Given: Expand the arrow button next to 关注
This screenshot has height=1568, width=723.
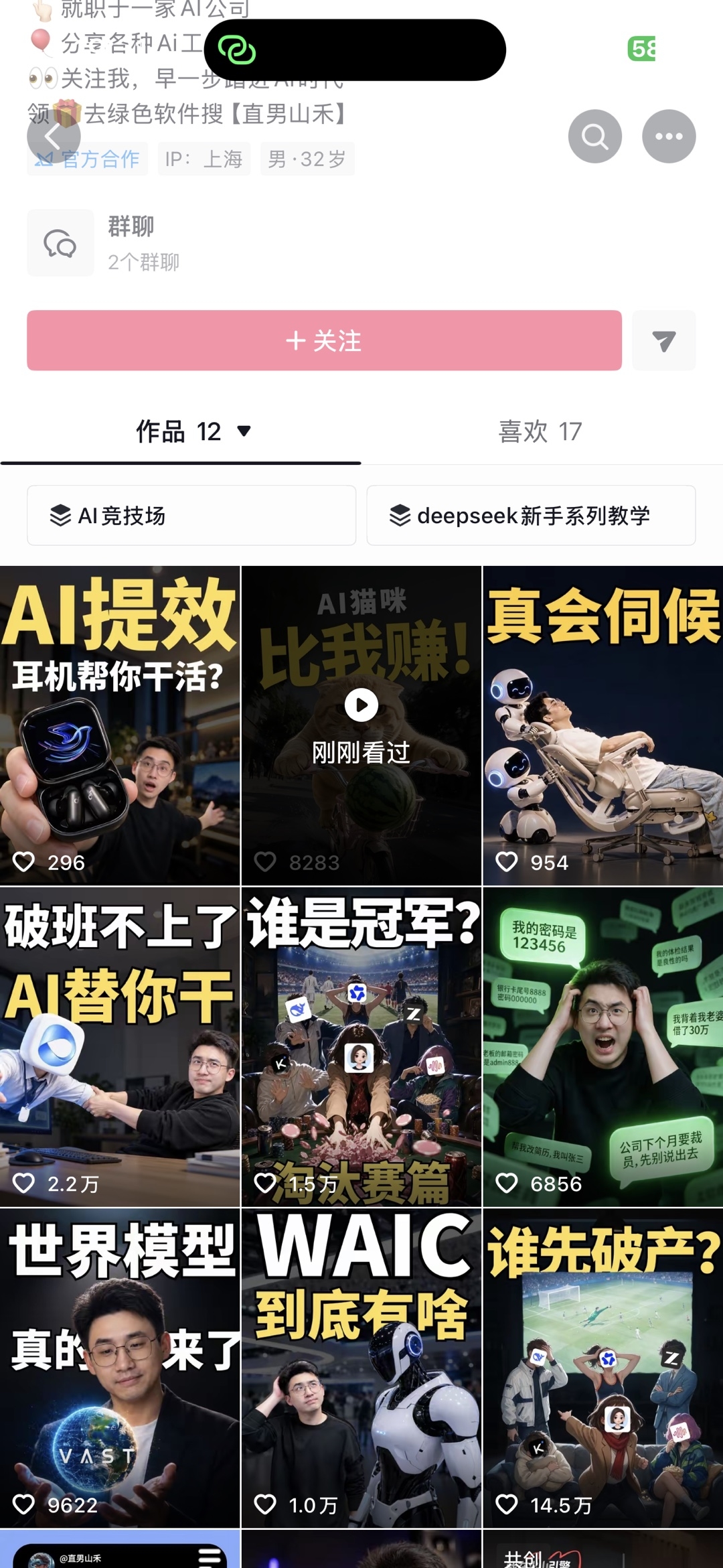Looking at the screenshot, I should click(x=664, y=340).
